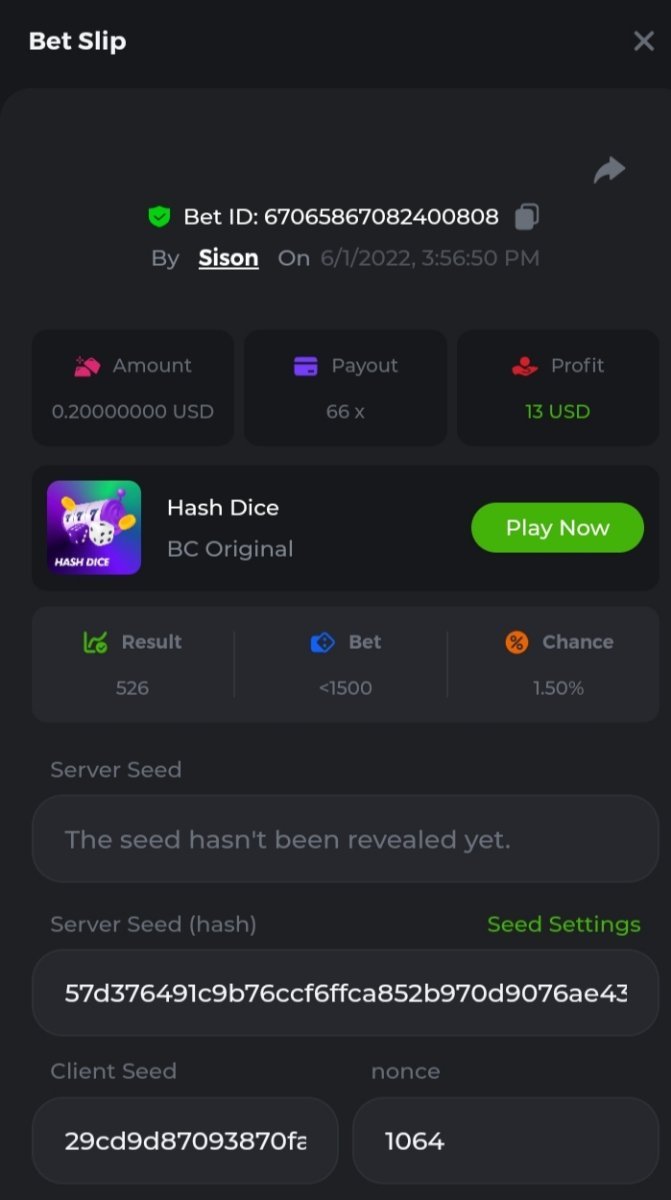Viewport: 671px width, 1200px height.
Task: Close the Bet Slip panel
Action: tap(643, 41)
